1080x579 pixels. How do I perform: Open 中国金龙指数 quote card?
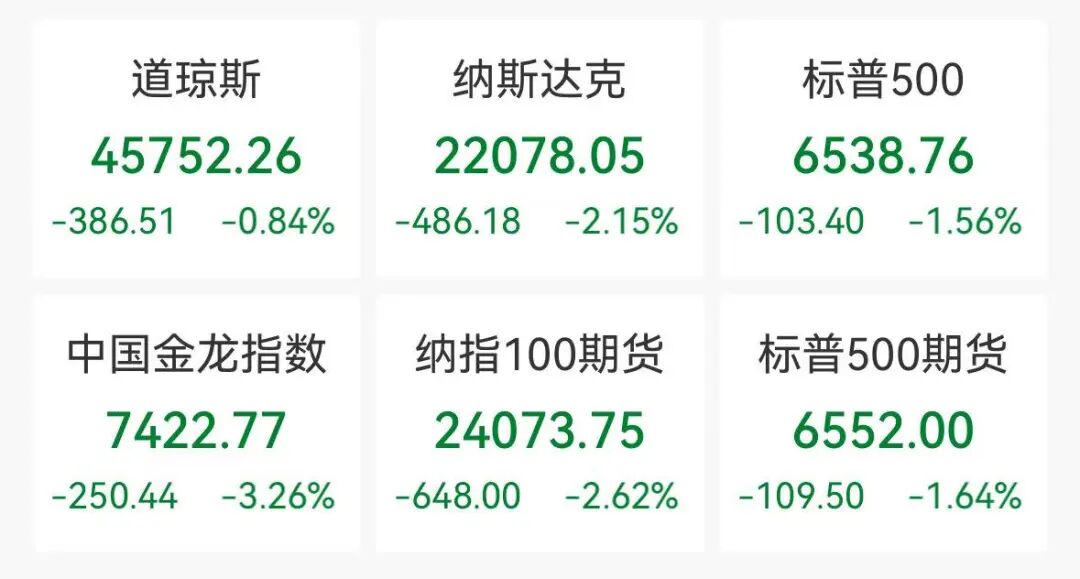pyautogui.click(x=196, y=424)
